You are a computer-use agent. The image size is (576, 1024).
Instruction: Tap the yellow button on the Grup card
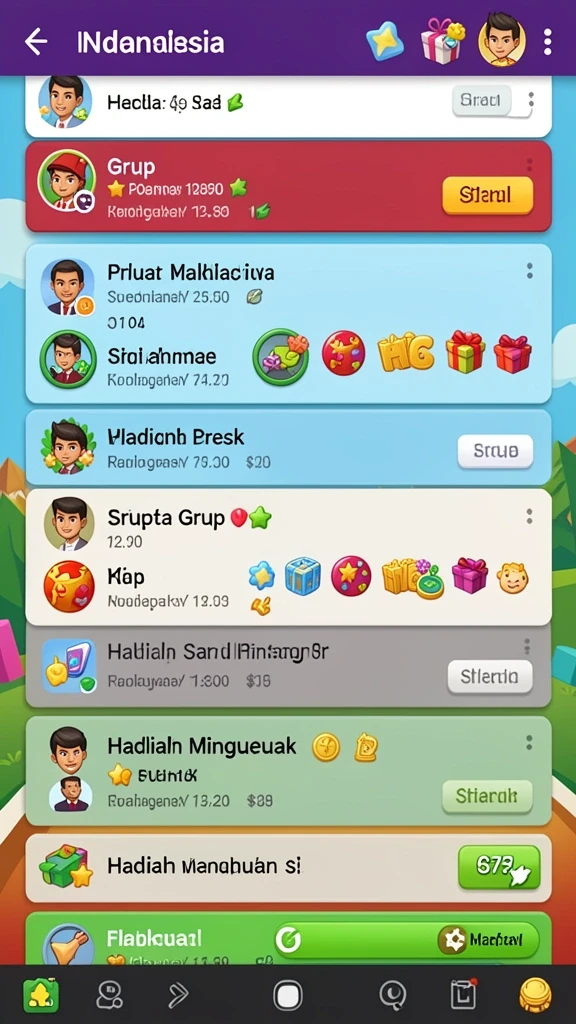(487, 195)
